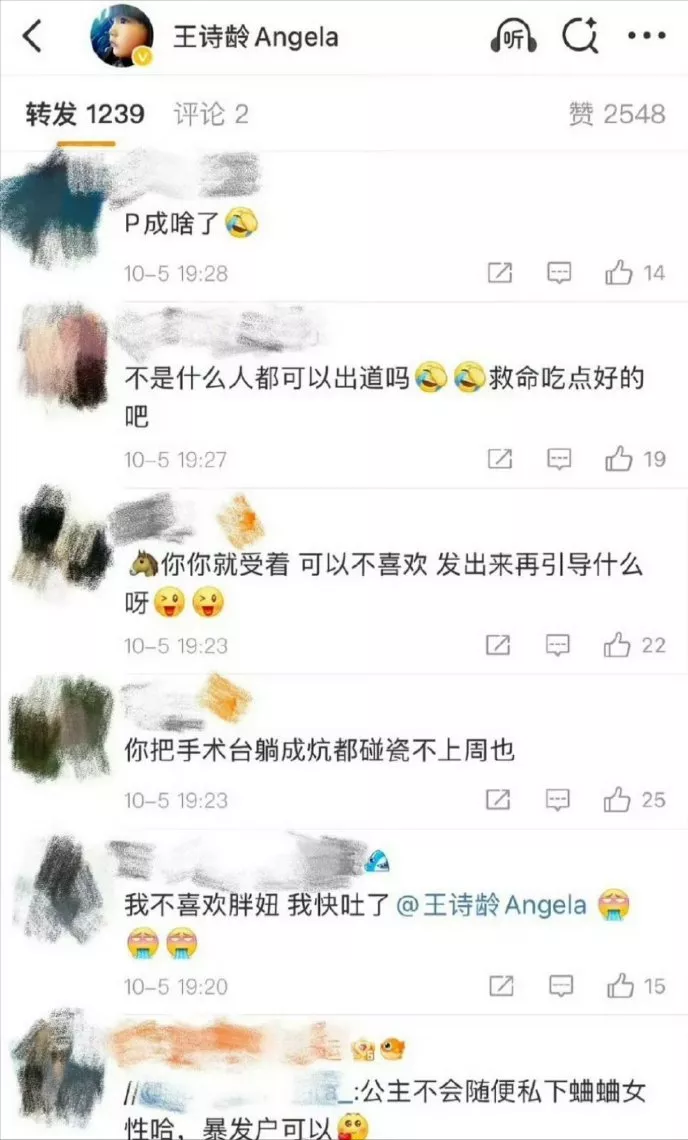The image size is (688, 1140).
Task: Open the profile avatar of 王诗龄 Angela
Action: (122, 37)
